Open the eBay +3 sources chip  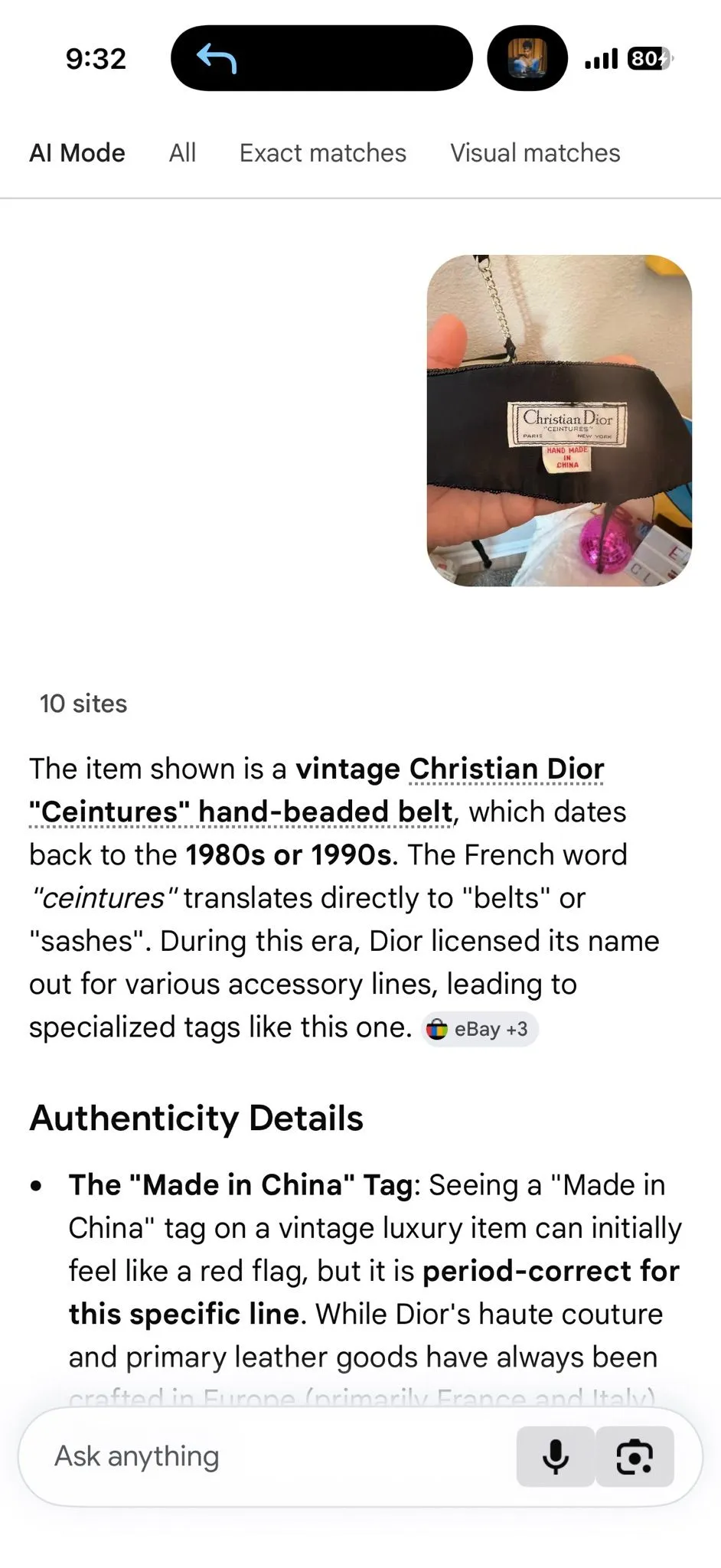coord(480,1029)
